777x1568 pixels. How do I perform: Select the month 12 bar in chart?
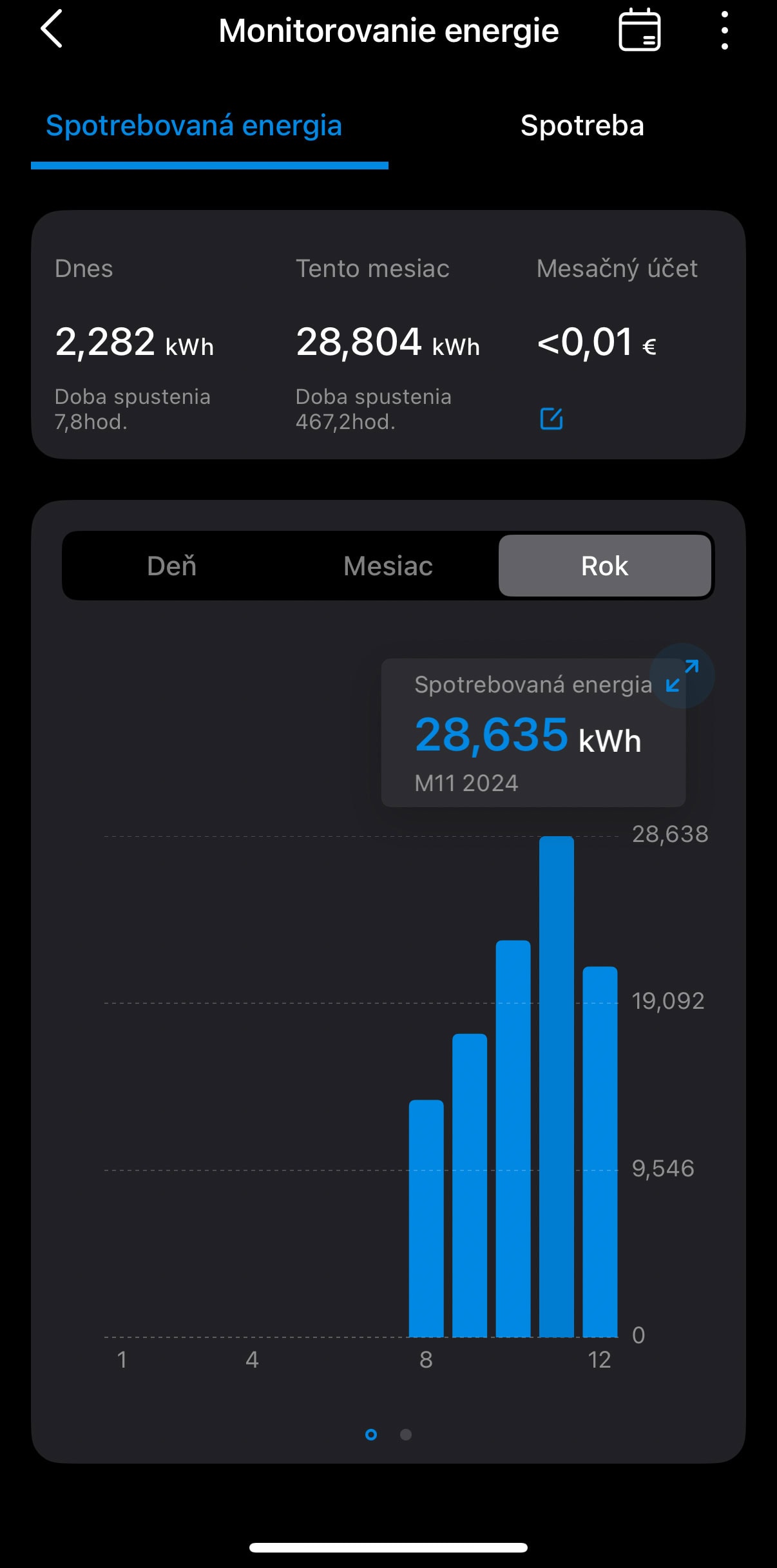(600, 1152)
